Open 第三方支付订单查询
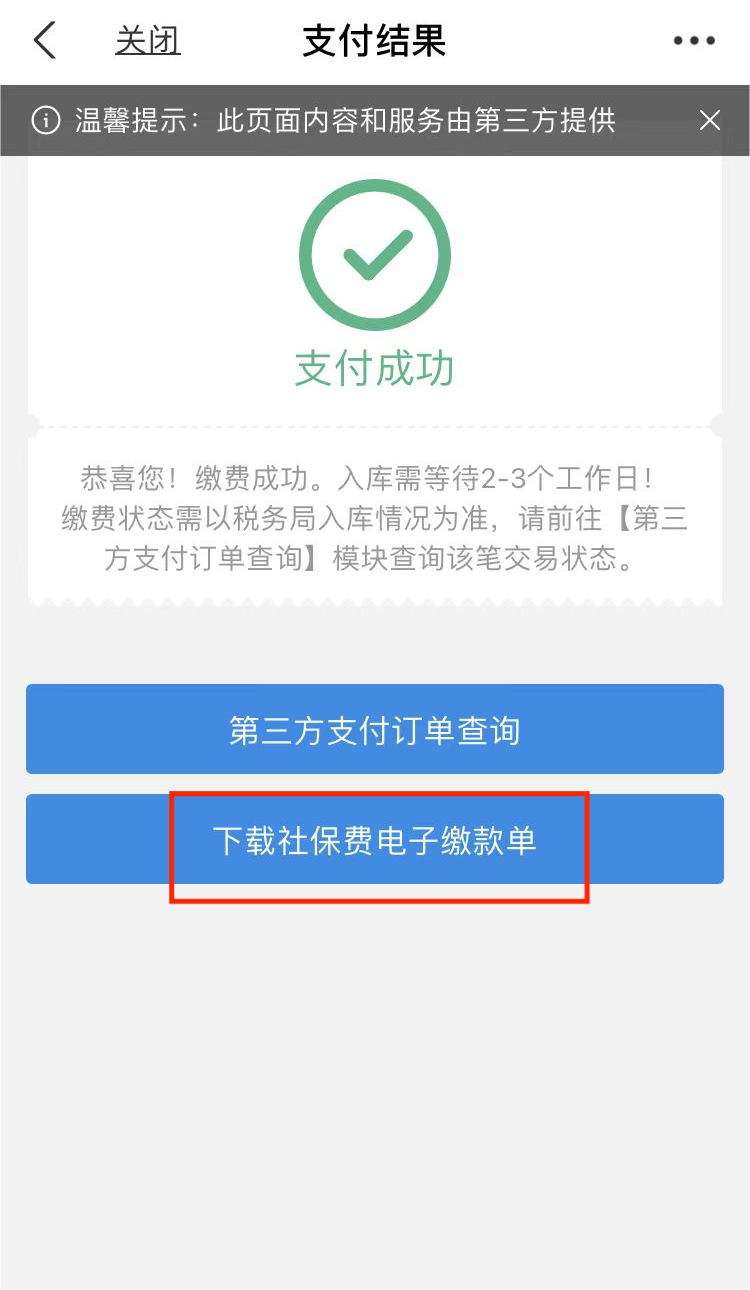750x1290 pixels. [375, 730]
